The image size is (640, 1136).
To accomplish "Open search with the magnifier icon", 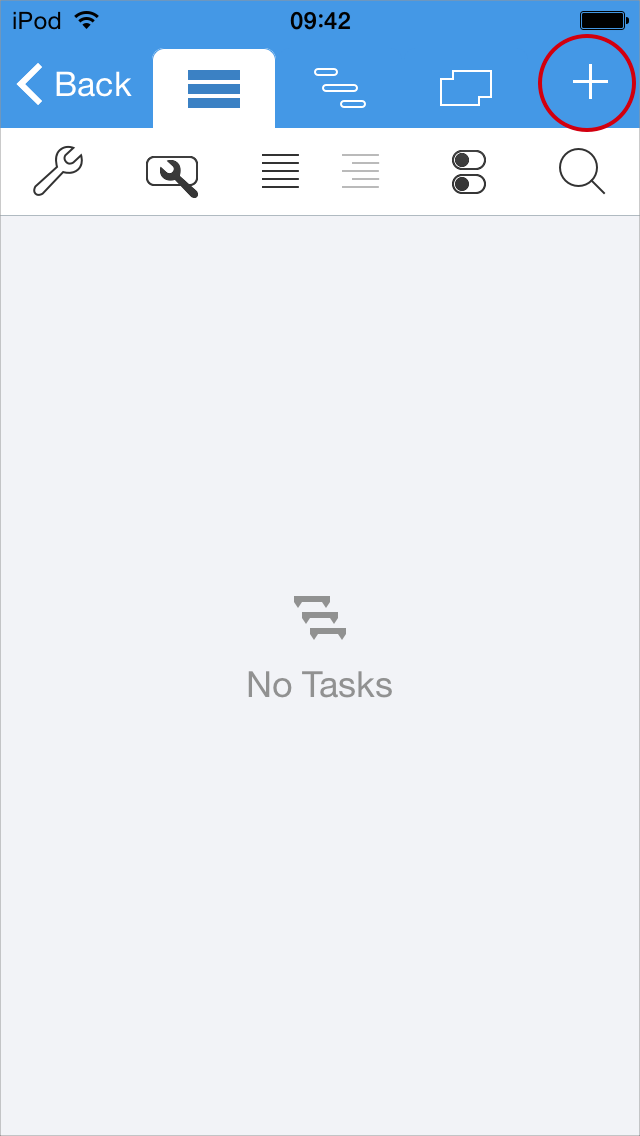I will (x=582, y=171).
